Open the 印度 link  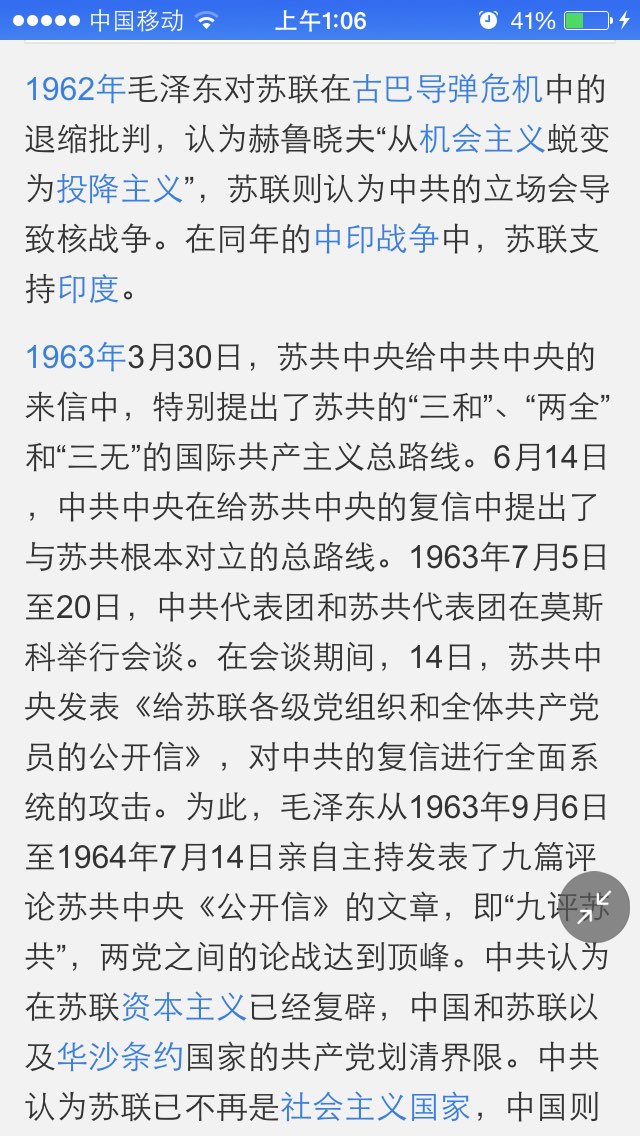pyautogui.click(x=88, y=290)
